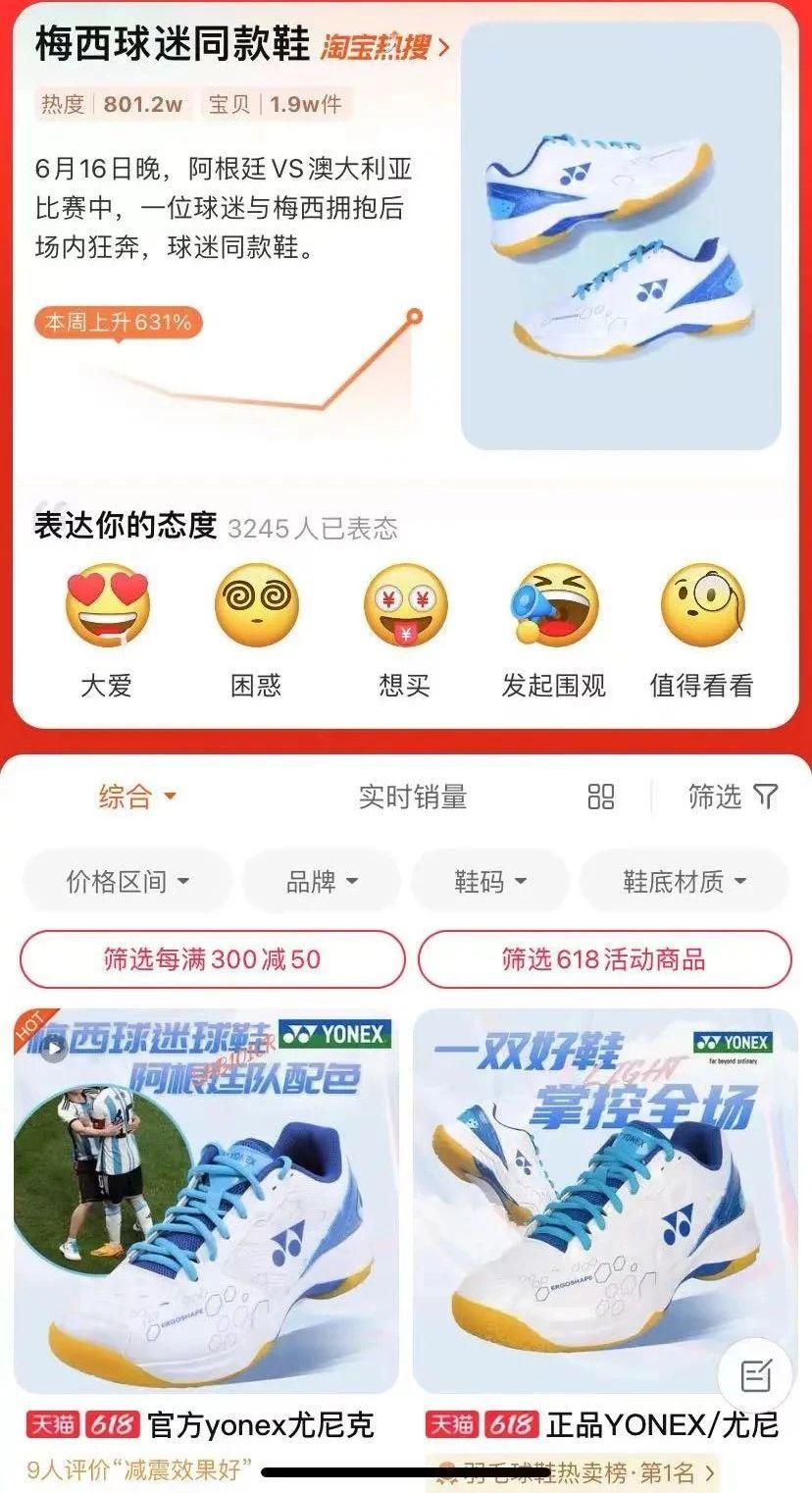Switch to the 实时销量 sorting tab
Viewport: 812px width, 1493px height.
(x=415, y=798)
